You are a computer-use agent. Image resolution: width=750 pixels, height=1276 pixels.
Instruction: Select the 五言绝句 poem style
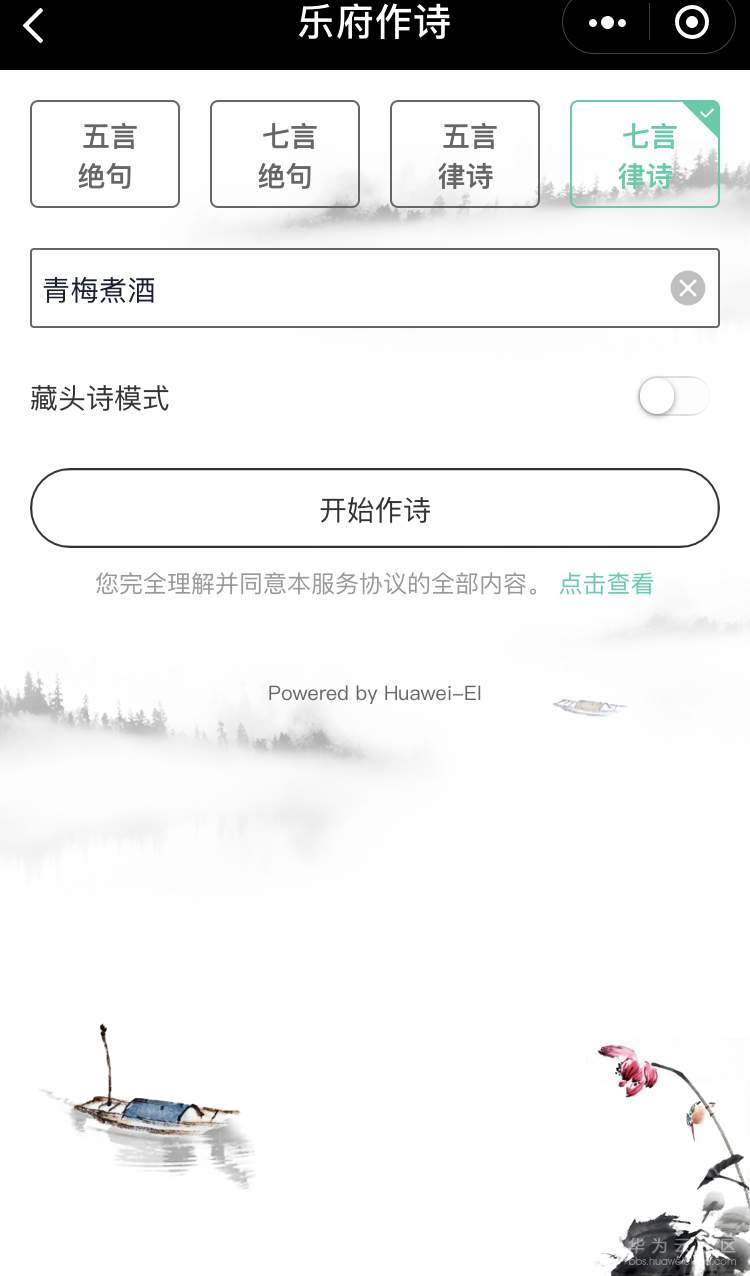point(105,153)
